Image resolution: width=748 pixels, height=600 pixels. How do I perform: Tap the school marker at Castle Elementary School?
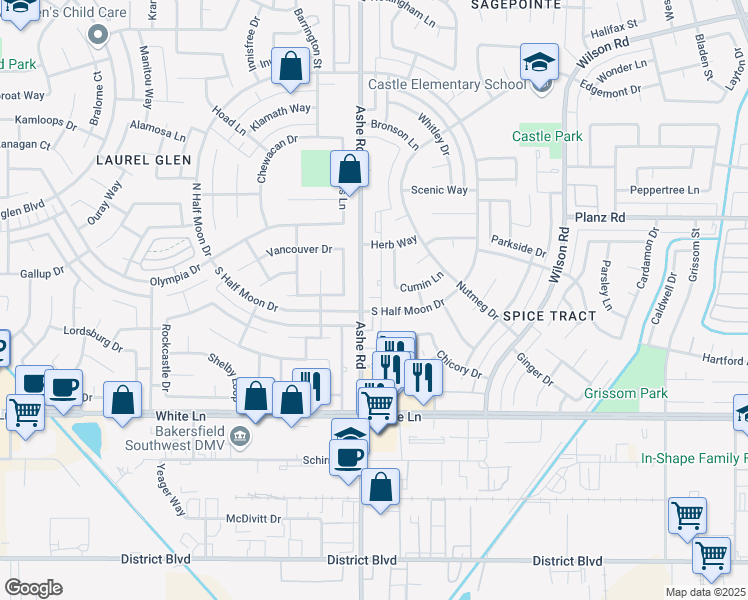(539, 66)
